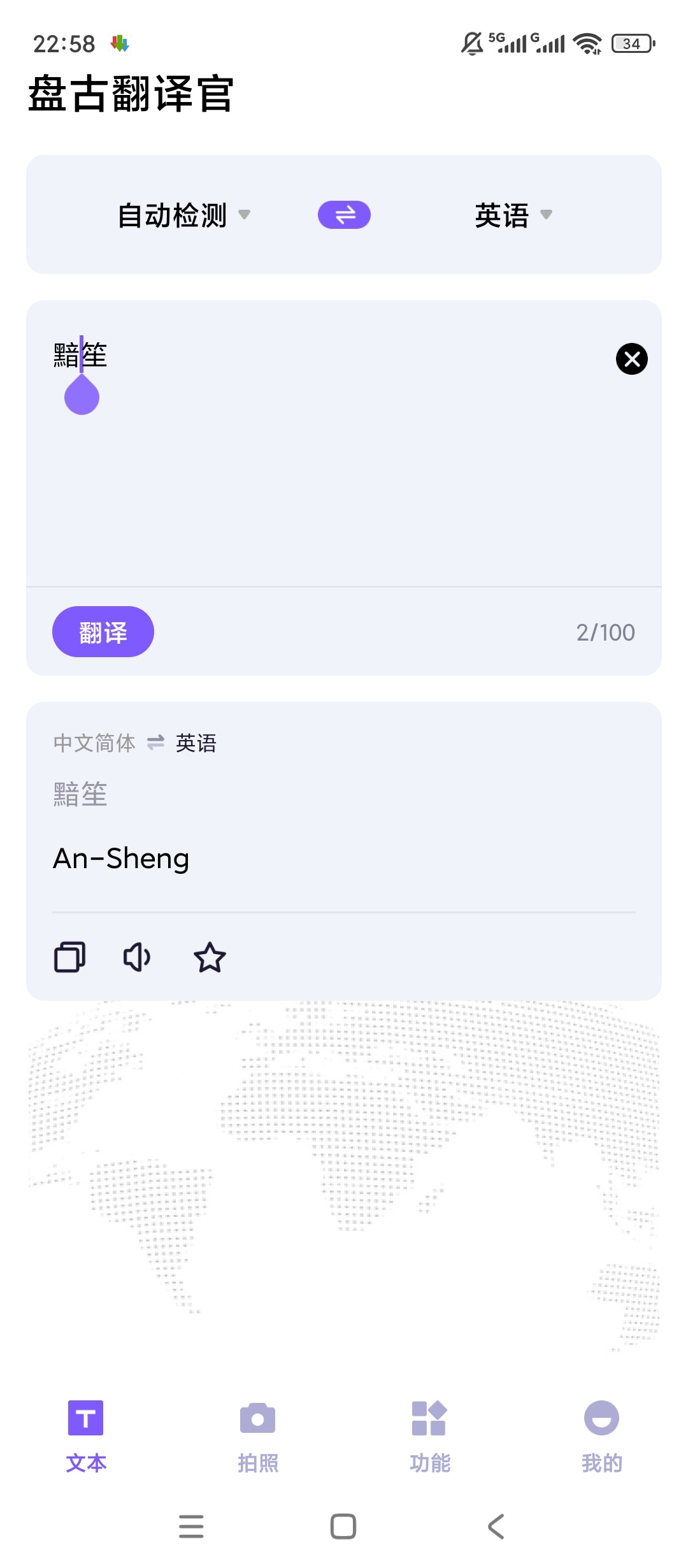Copy the translation result
Image resolution: width=688 pixels, height=1568 pixels.
pos(70,957)
